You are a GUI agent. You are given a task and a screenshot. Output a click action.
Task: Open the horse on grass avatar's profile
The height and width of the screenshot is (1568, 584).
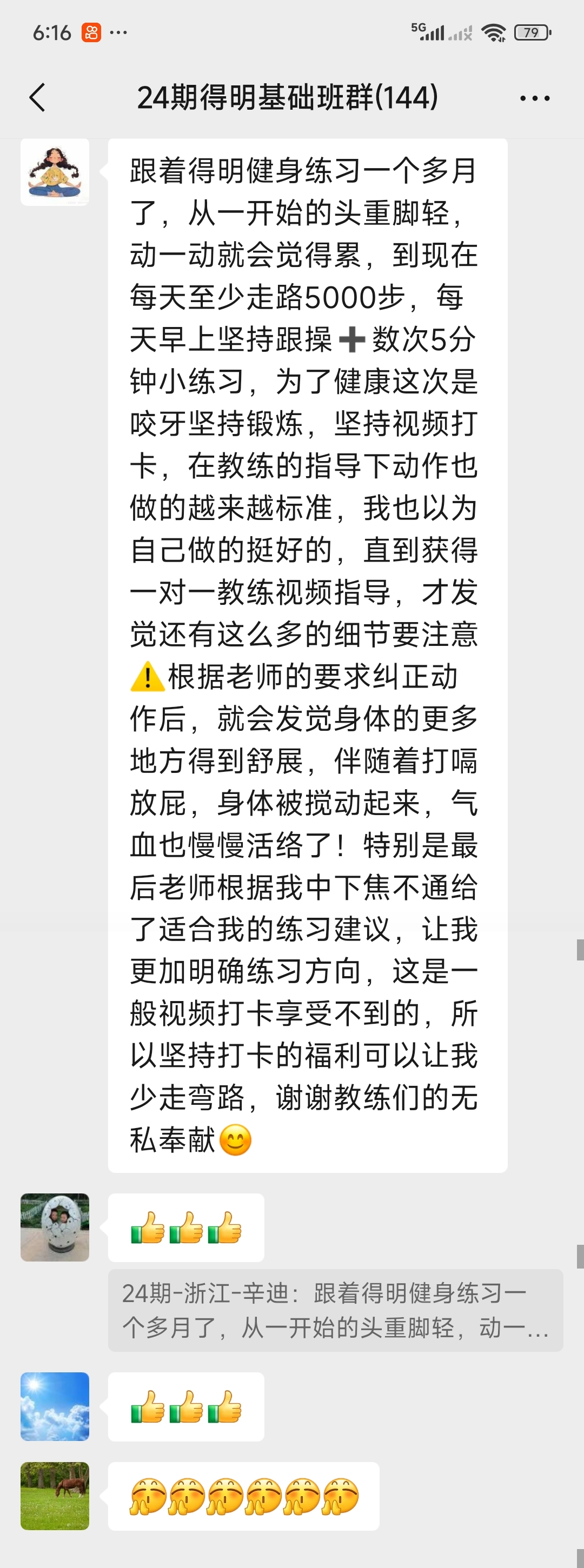pyautogui.click(x=55, y=1496)
